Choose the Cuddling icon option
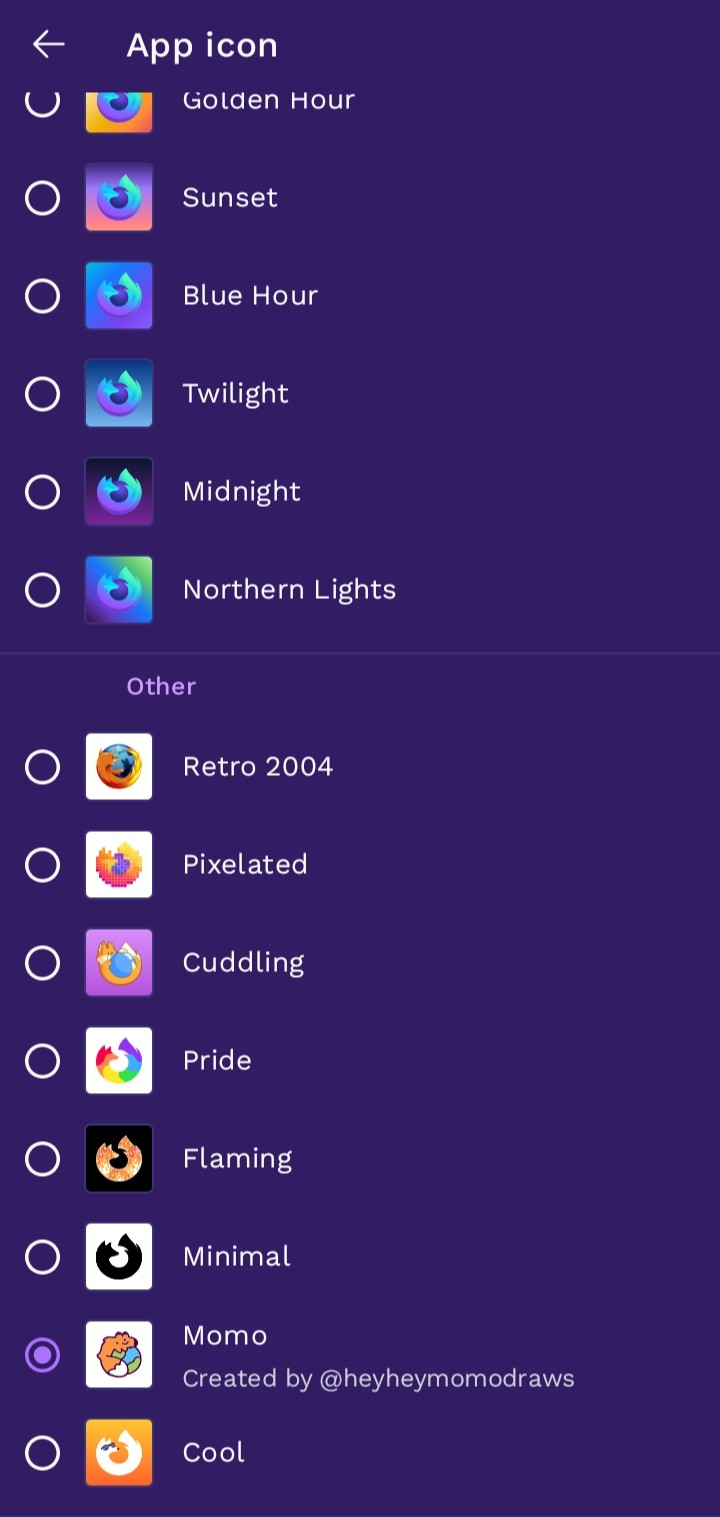 coord(42,963)
